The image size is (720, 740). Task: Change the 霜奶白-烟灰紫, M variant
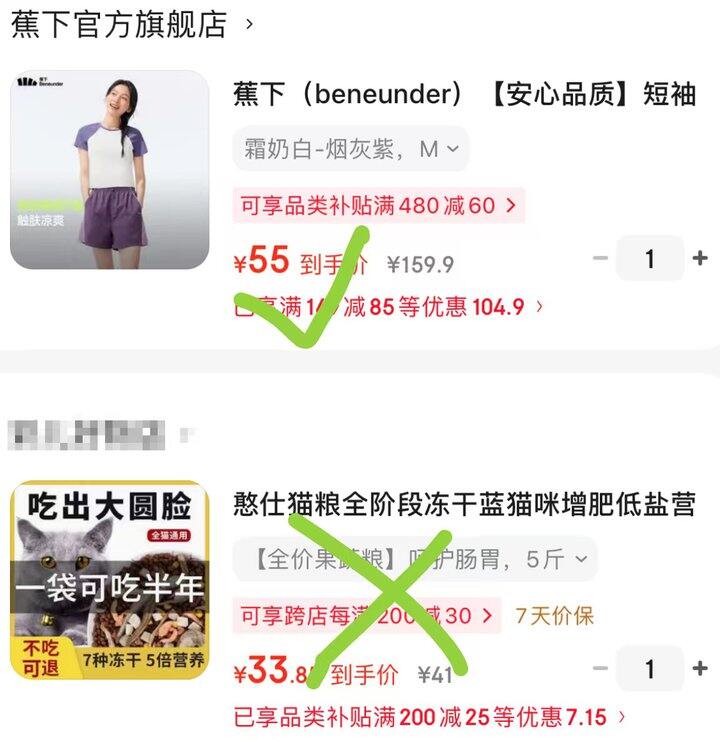[x=351, y=149]
